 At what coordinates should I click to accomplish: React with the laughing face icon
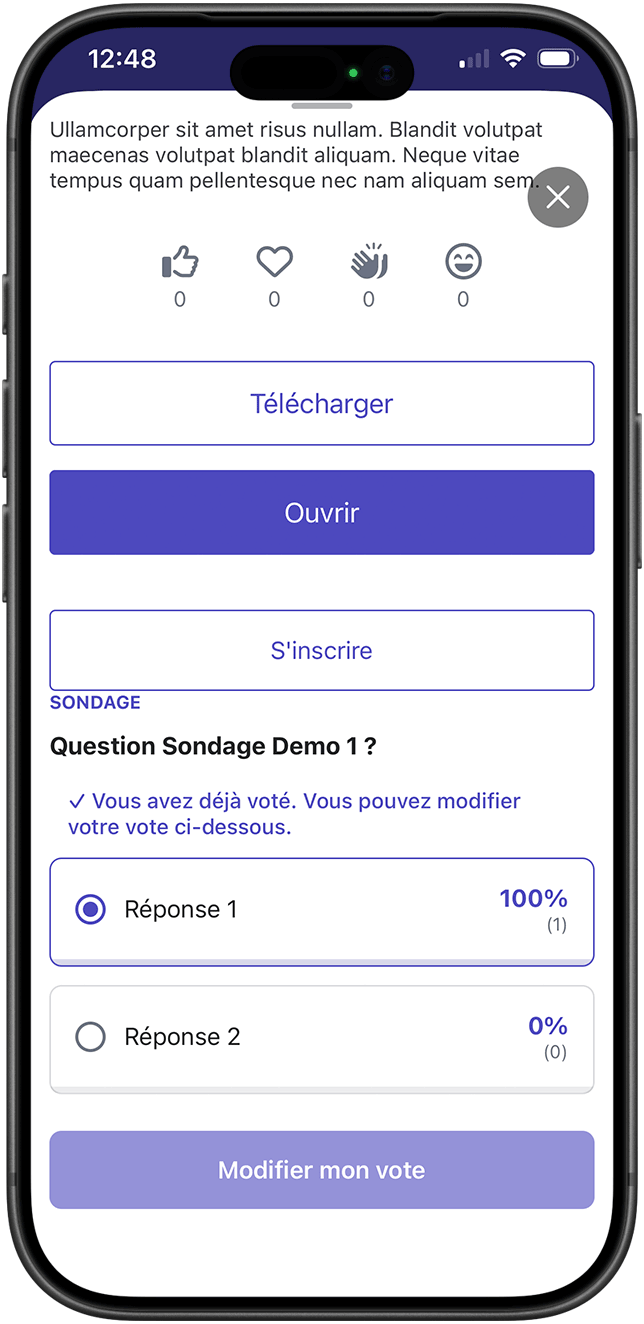coord(463,262)
